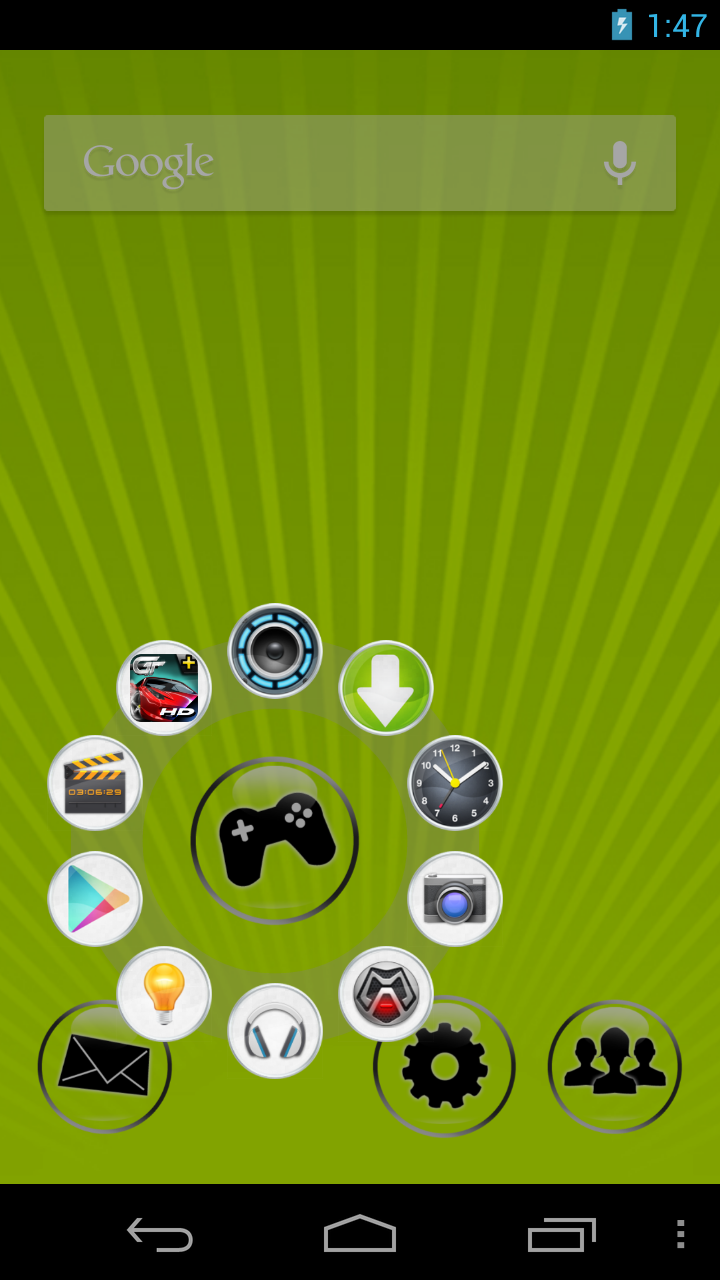Screen dimensions: 720x1280
Task: Open the green download arrow app
Action: click(x=386, y=688)
